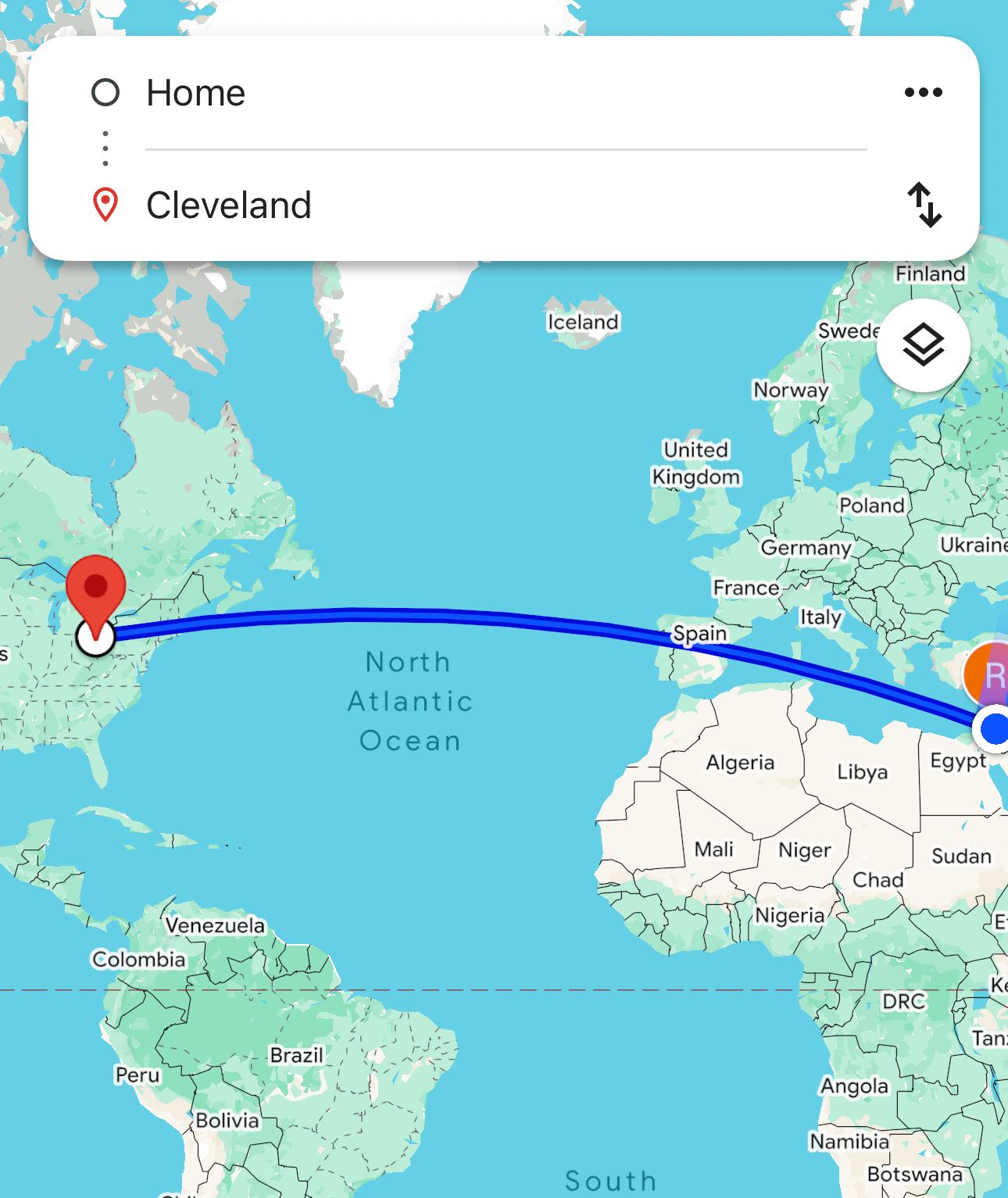The width and height of the screenshot is (1008, 1198).
Task: Tap the blue current location dot
Action: pos(993,729)
